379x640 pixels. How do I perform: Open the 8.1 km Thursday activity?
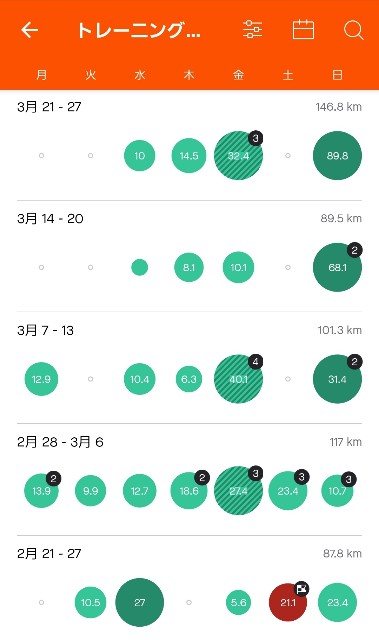click(x=189, y=267)
